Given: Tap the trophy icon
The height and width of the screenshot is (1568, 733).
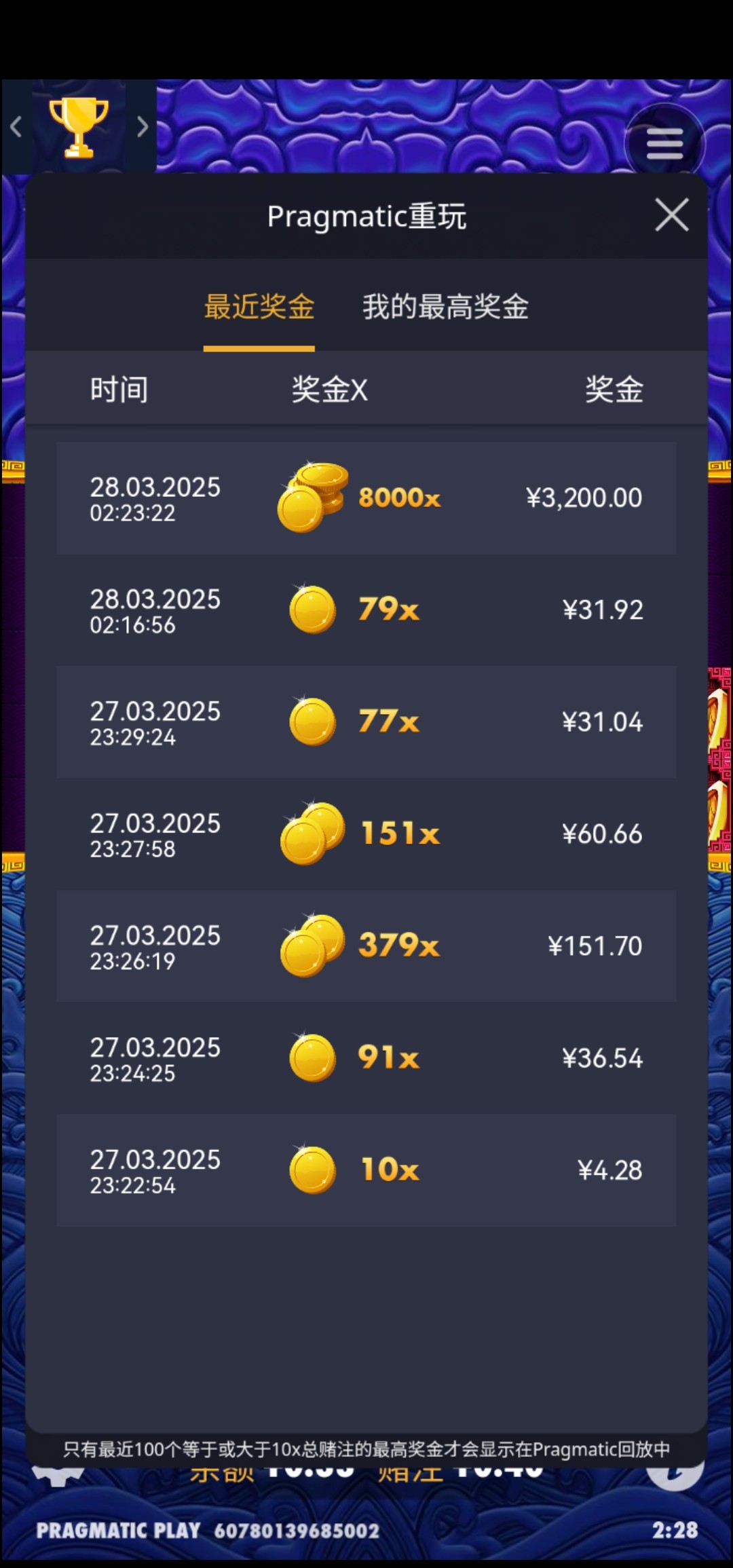Looking at the screenshot, I should point(79,127).
